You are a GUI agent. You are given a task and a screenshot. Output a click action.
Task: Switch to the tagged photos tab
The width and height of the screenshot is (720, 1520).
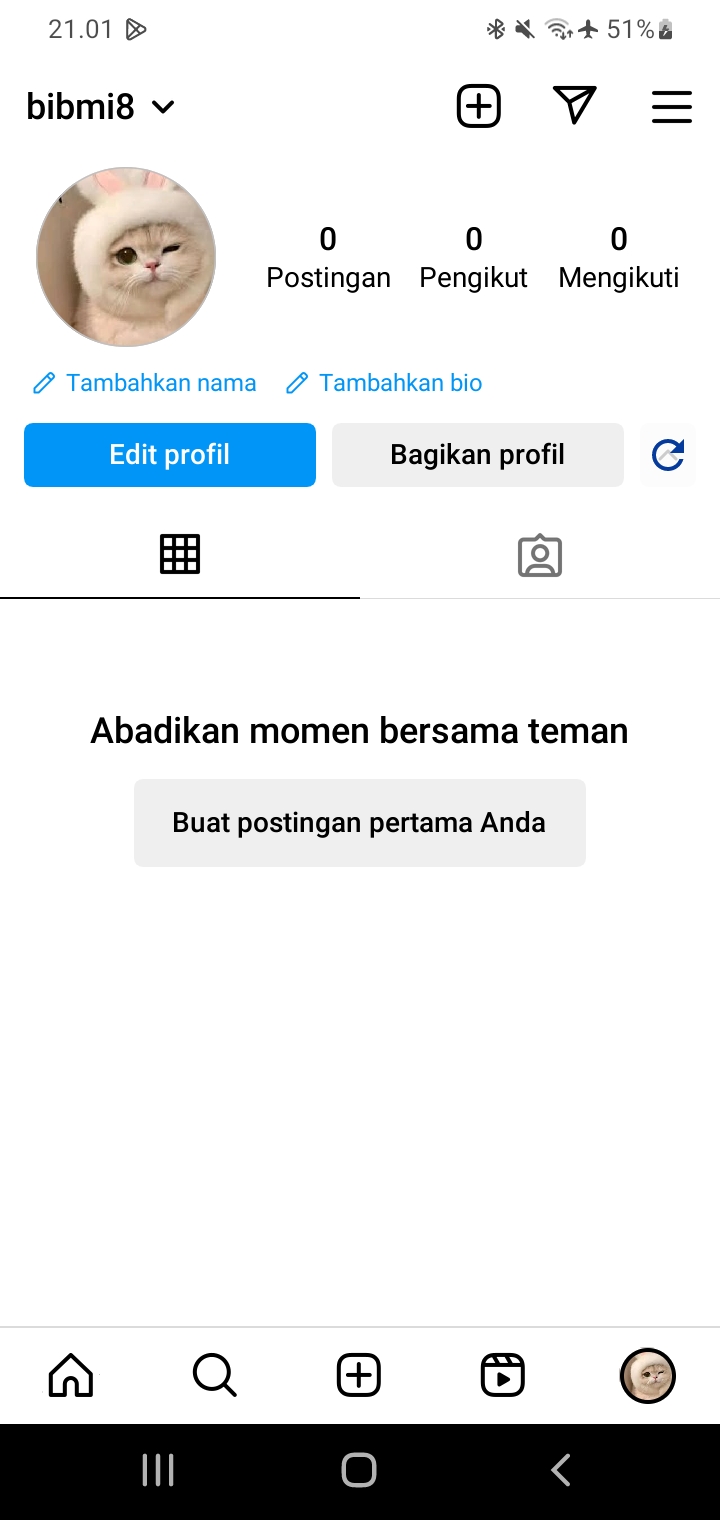click(x=540, y=556)
